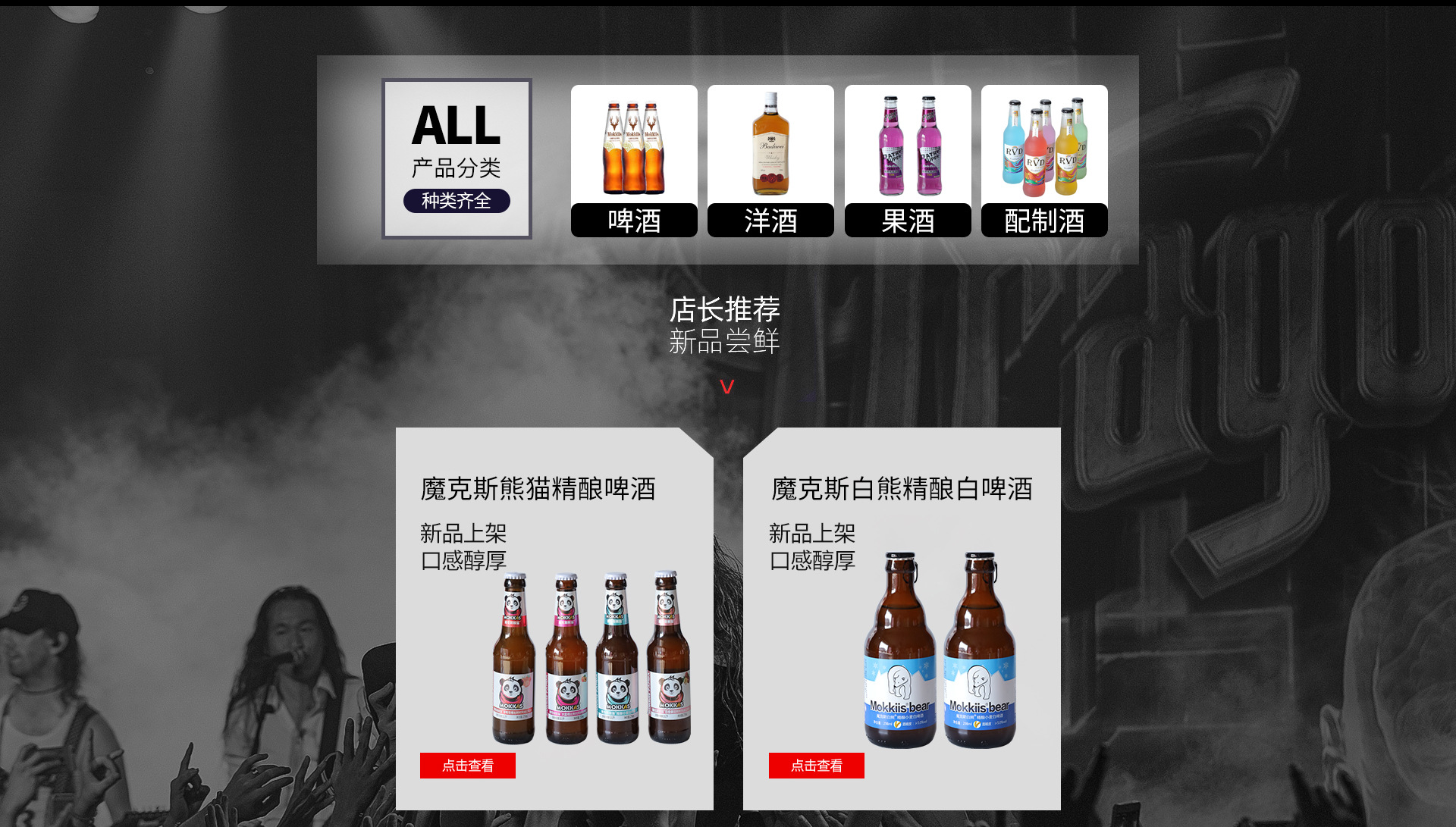Select the 啤酒 category

(634, 161)
